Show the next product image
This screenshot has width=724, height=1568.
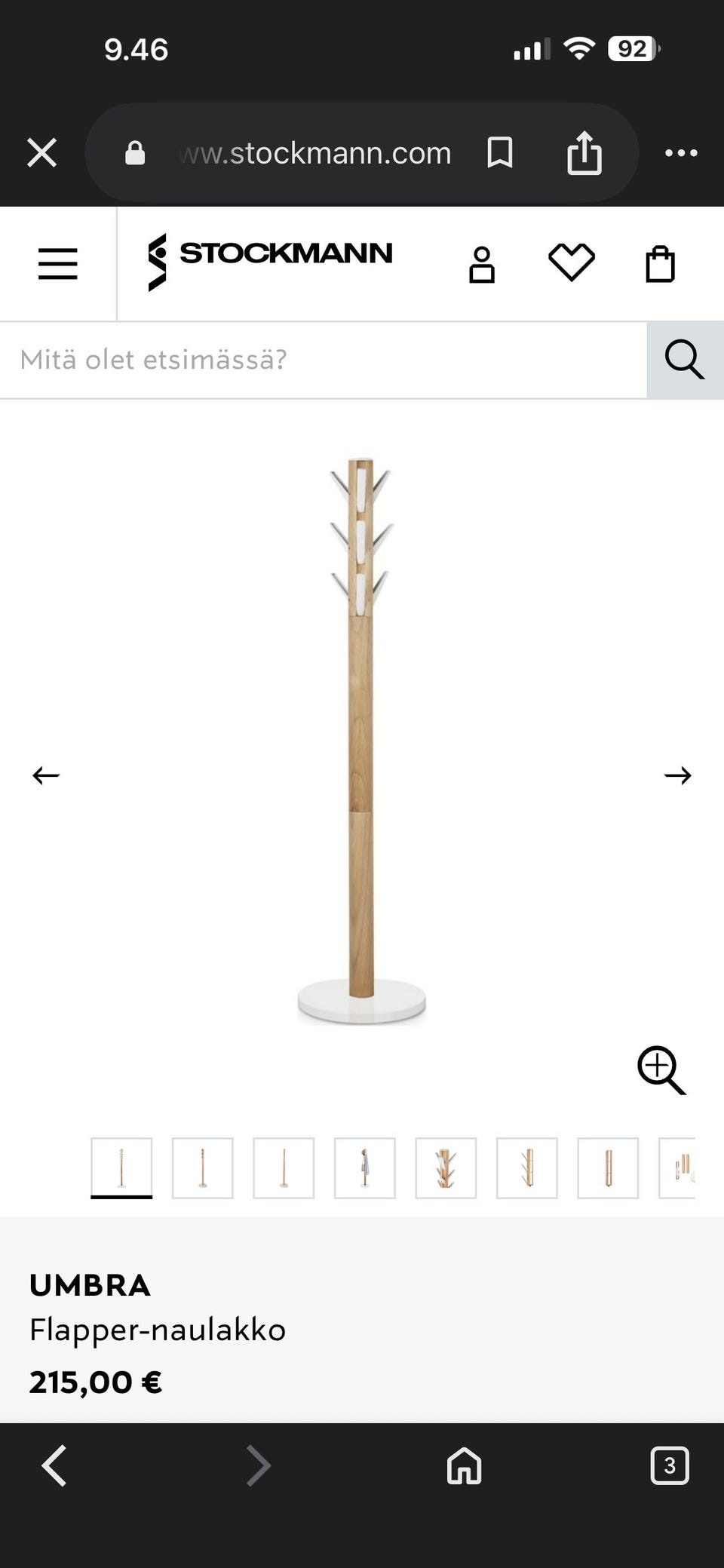(x=677, y=775)
